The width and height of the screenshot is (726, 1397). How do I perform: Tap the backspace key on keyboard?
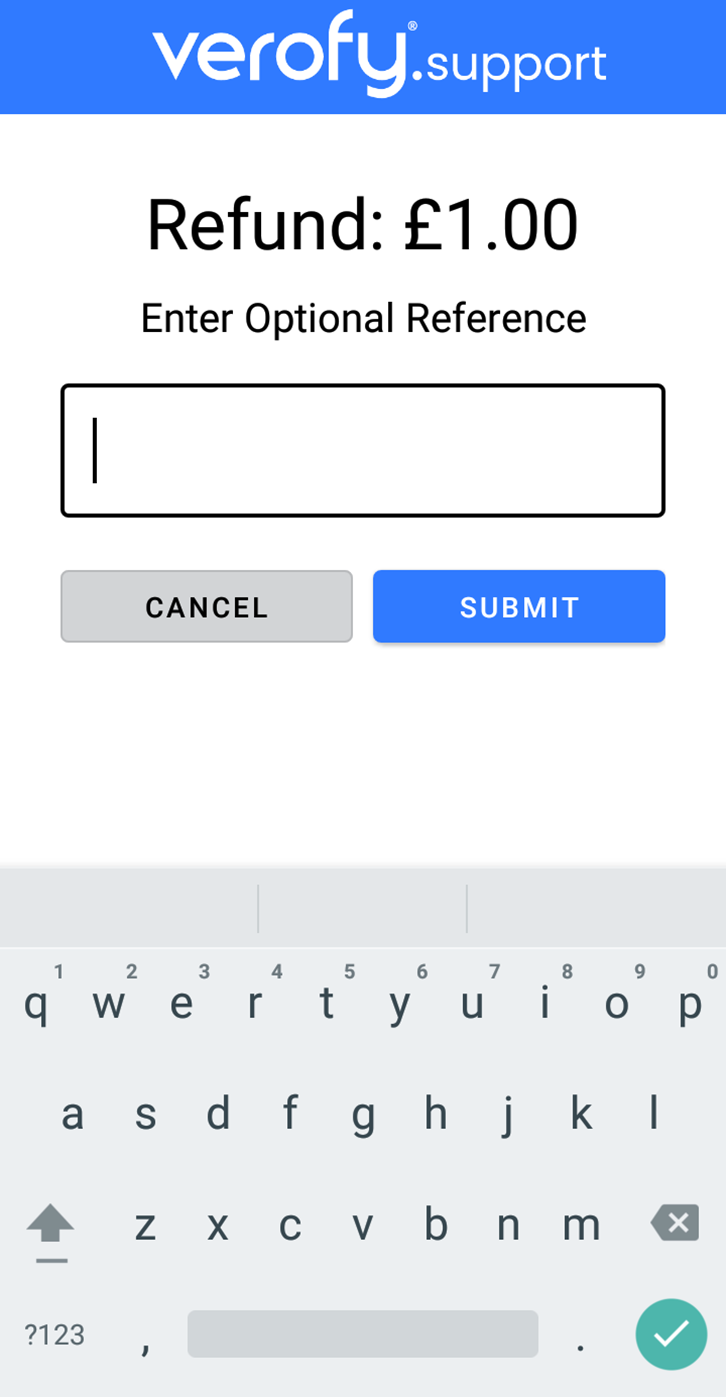[674, 1223]
